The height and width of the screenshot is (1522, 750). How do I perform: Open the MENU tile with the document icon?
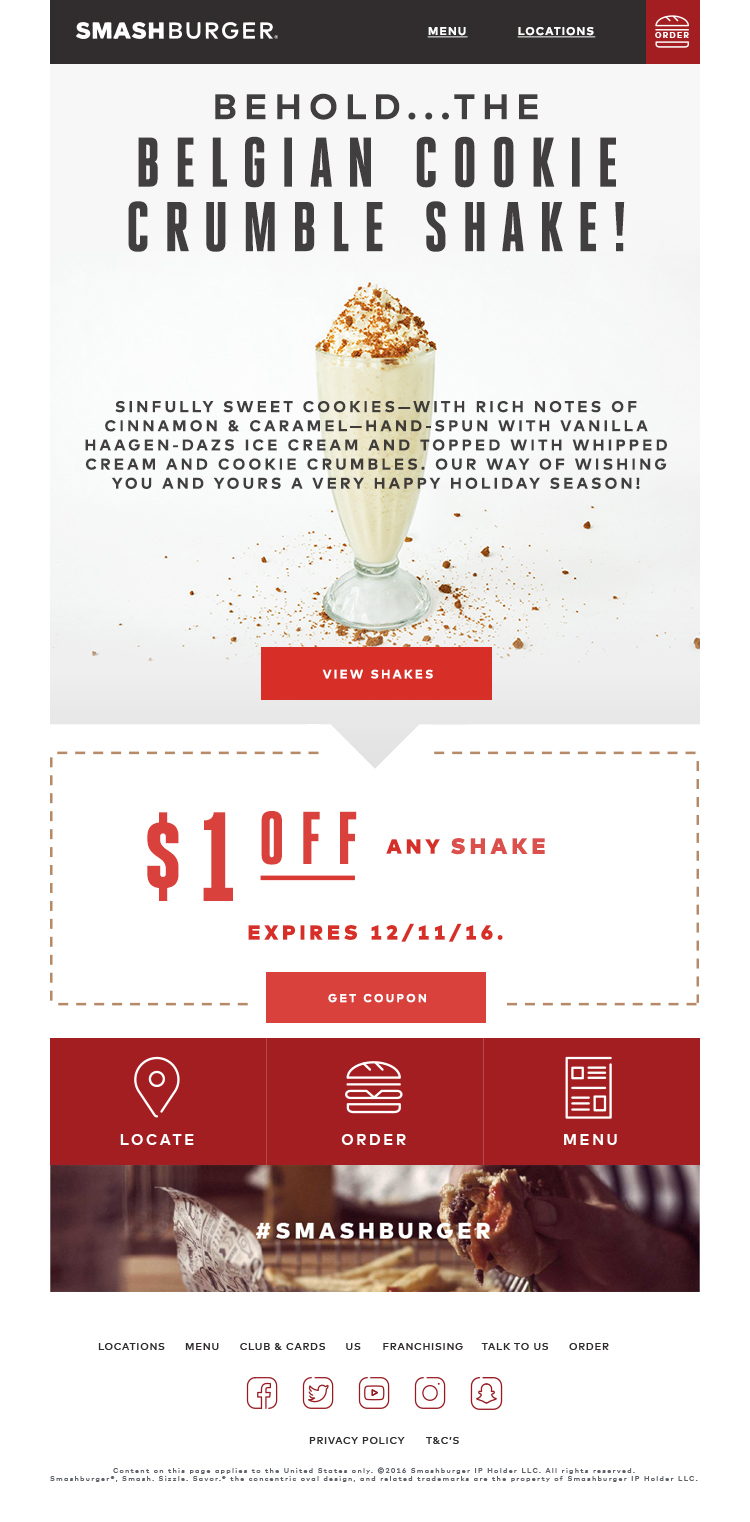(591, 1102)
